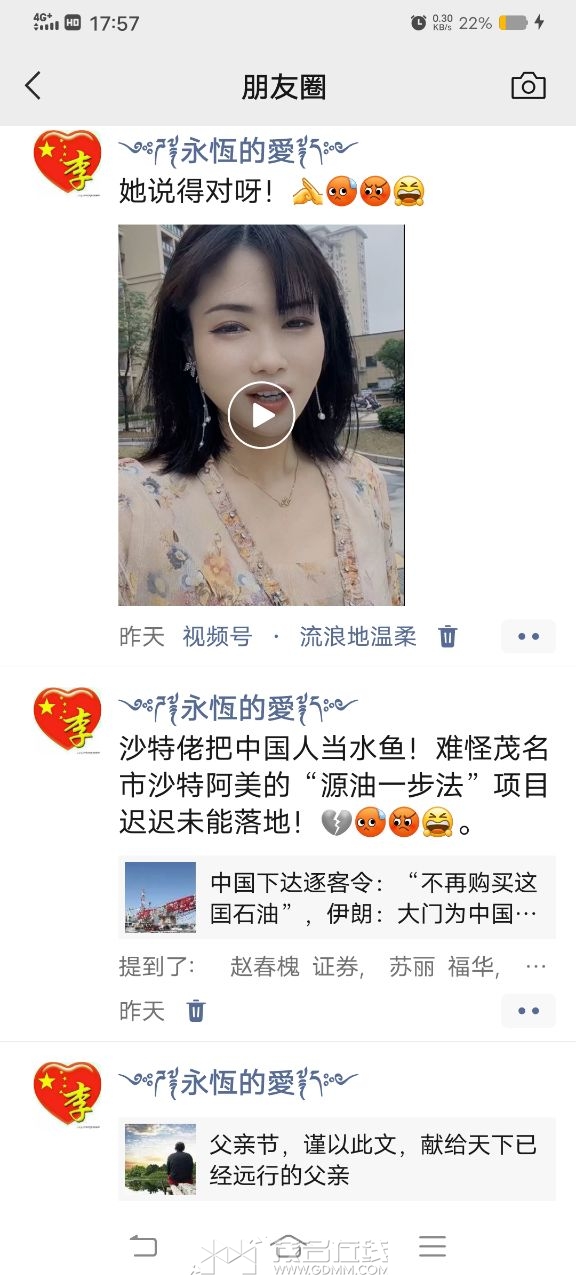Tap the system back button
The image size is (576, 1280).
pos(144,1246)
